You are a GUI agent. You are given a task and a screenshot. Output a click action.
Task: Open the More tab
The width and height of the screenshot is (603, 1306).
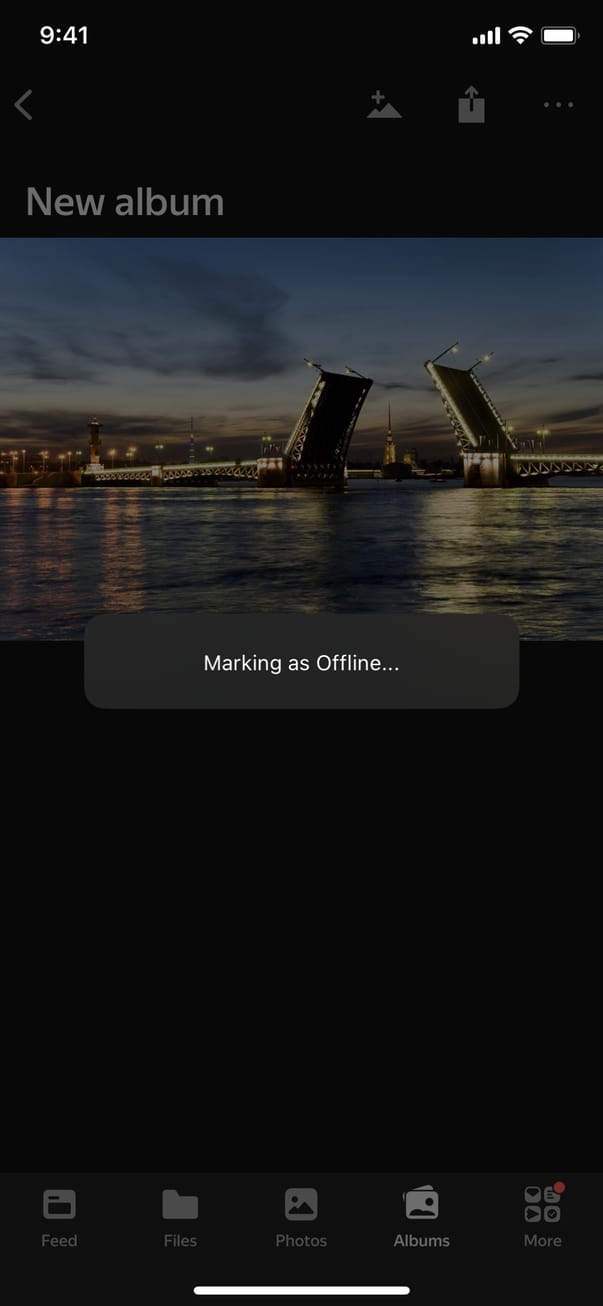coord(543,1217)
